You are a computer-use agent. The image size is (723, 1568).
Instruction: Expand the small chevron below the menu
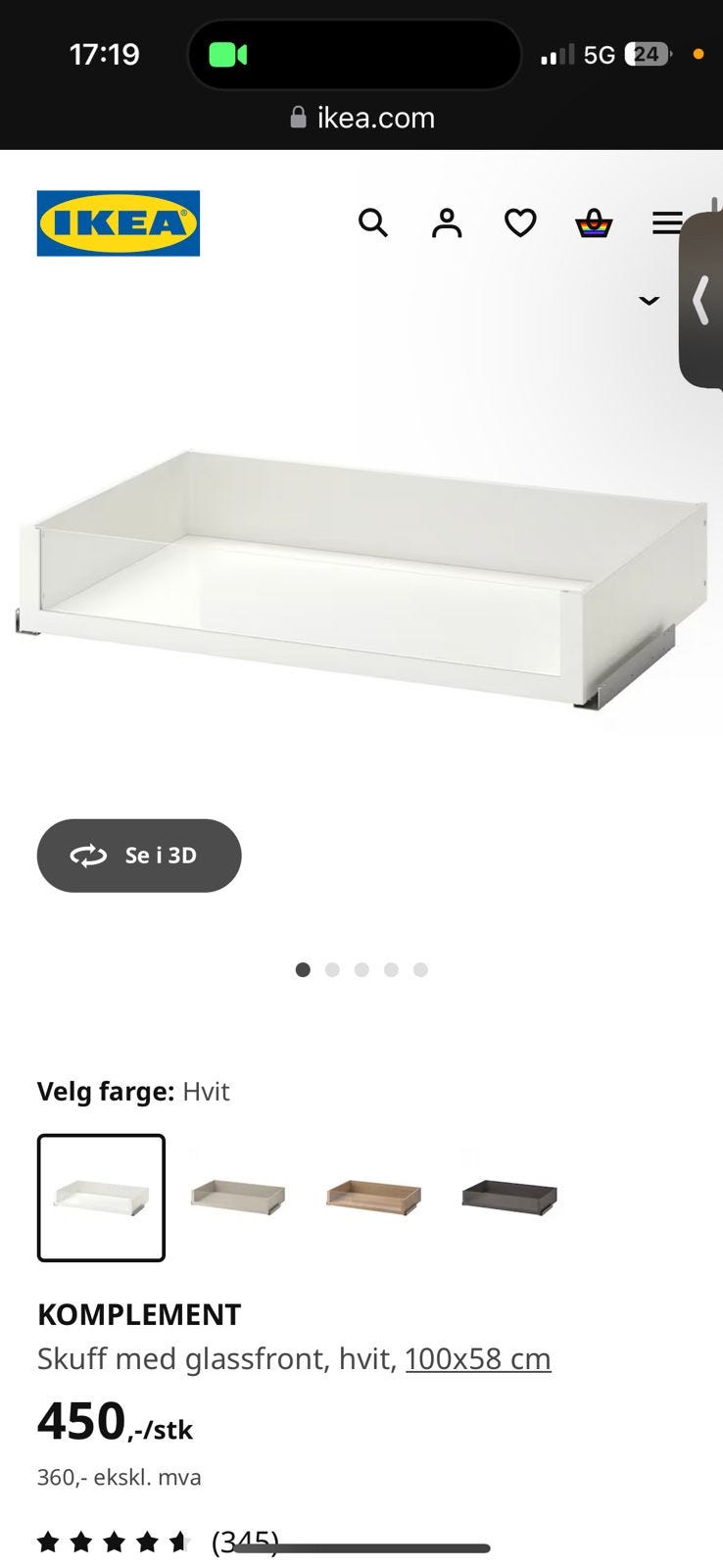click(x=649, y=300)
